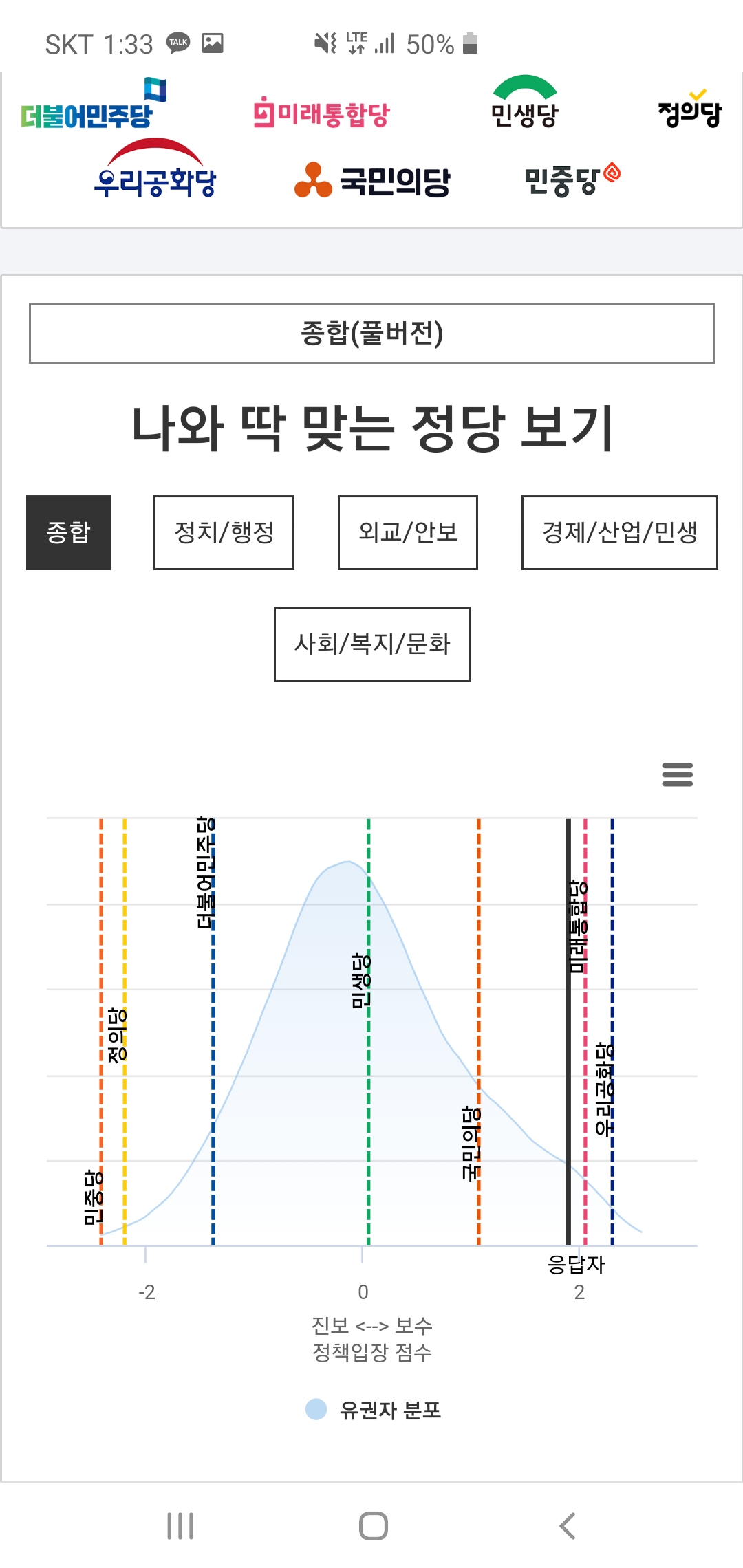
Task: Open the 경제/산업/민생 category
Action: pyautogui.click(x=619, y=532)
